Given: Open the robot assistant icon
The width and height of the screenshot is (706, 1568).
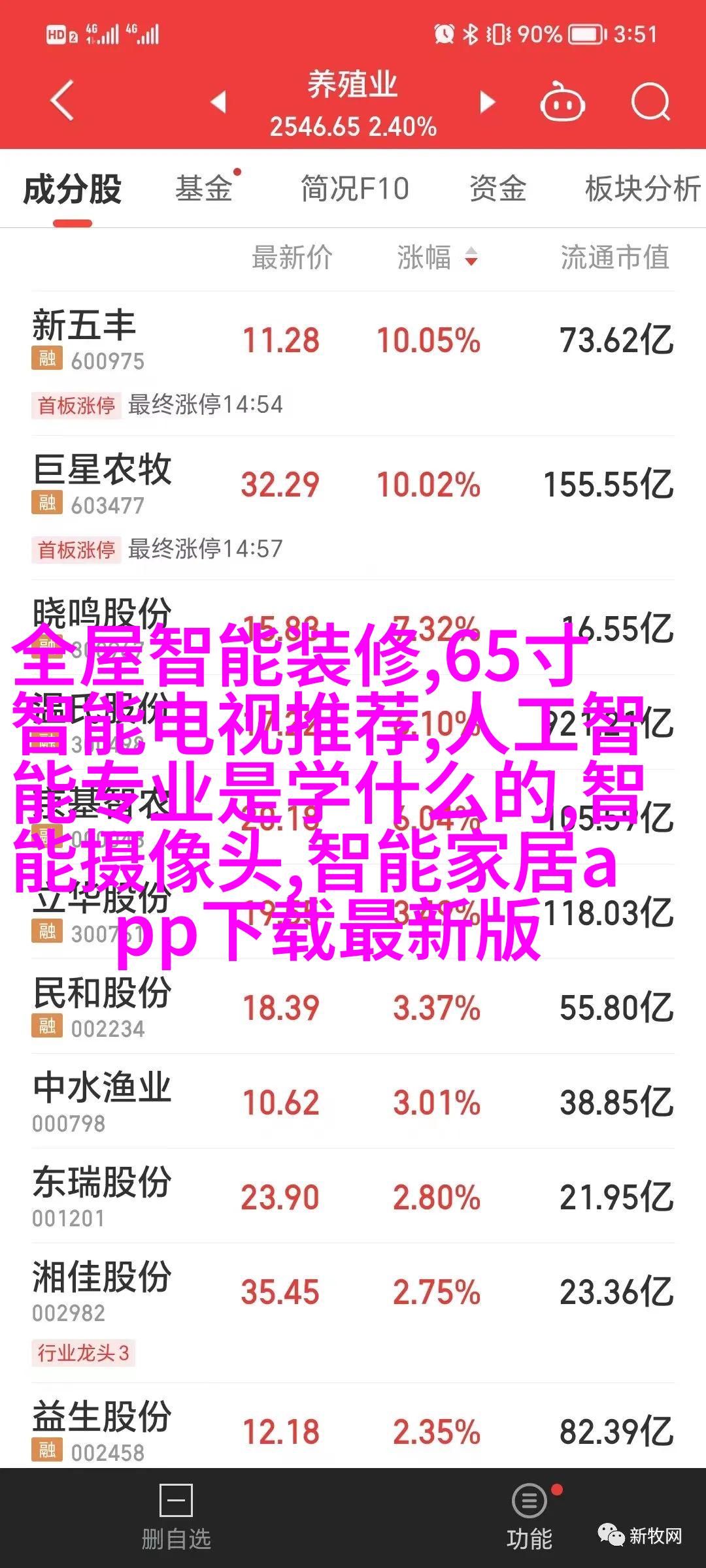Looking at the screenshot, I should [x=562, y=102].
